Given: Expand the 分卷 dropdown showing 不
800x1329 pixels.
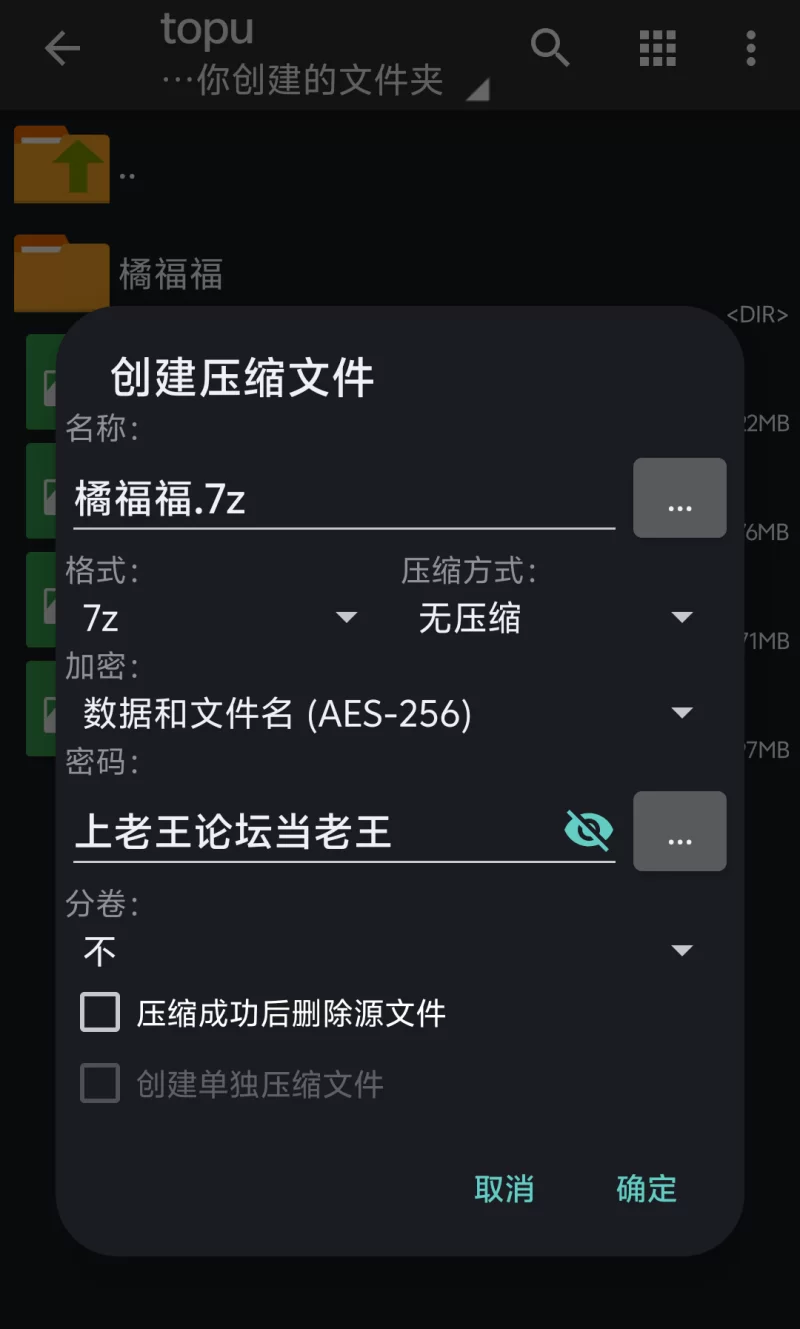Looking at the screenshot, I should [x=387, y=950].
